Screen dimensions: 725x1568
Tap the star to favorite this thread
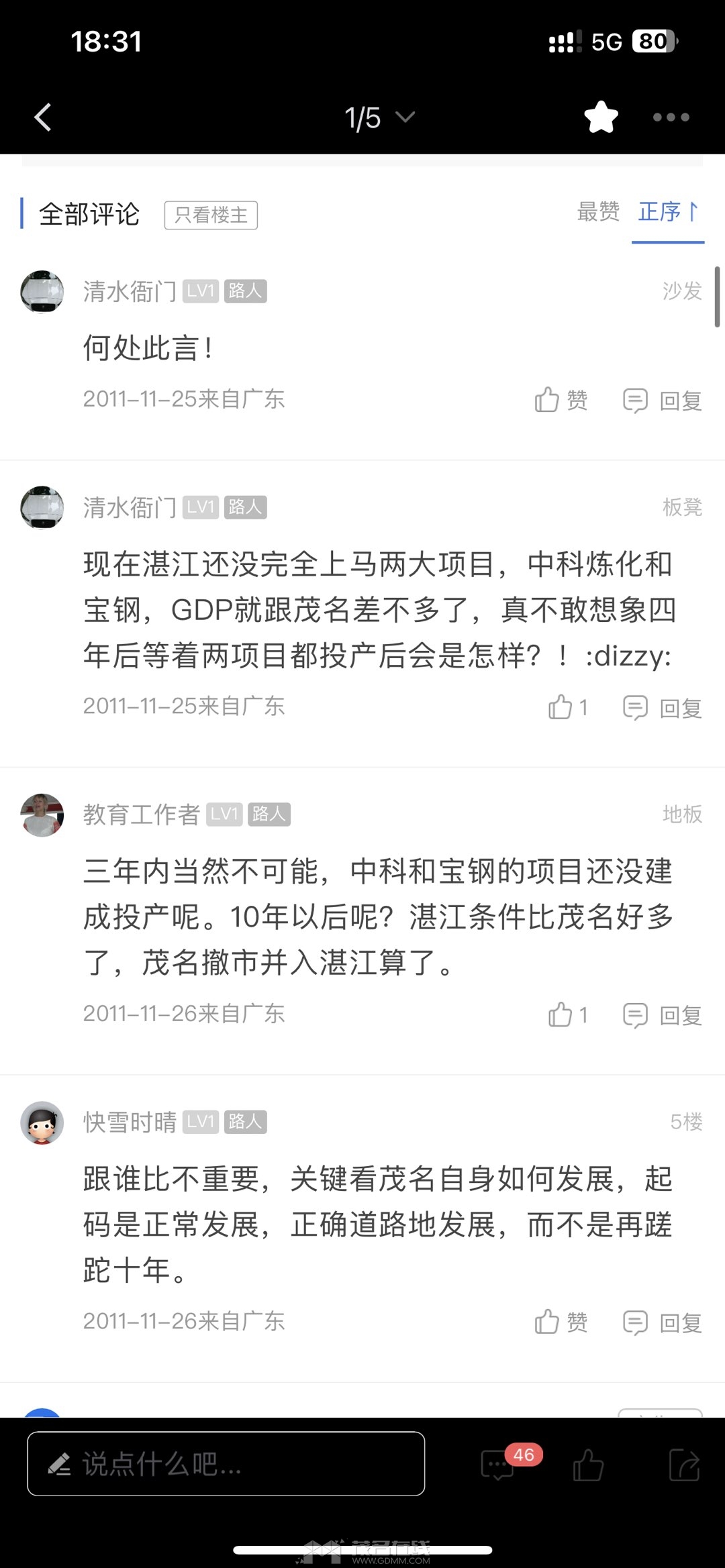601,117
